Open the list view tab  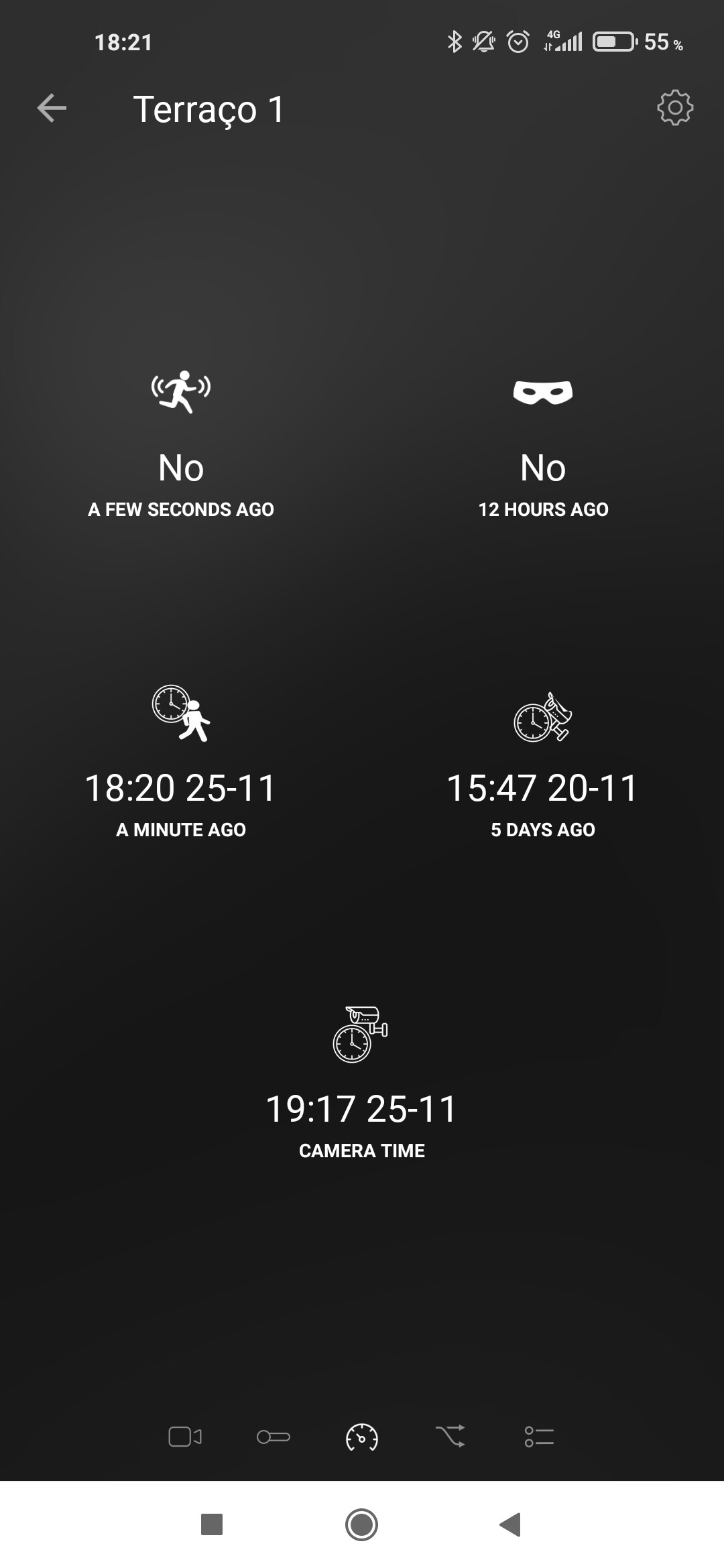pyautogui.click(x=539, y=1437)
